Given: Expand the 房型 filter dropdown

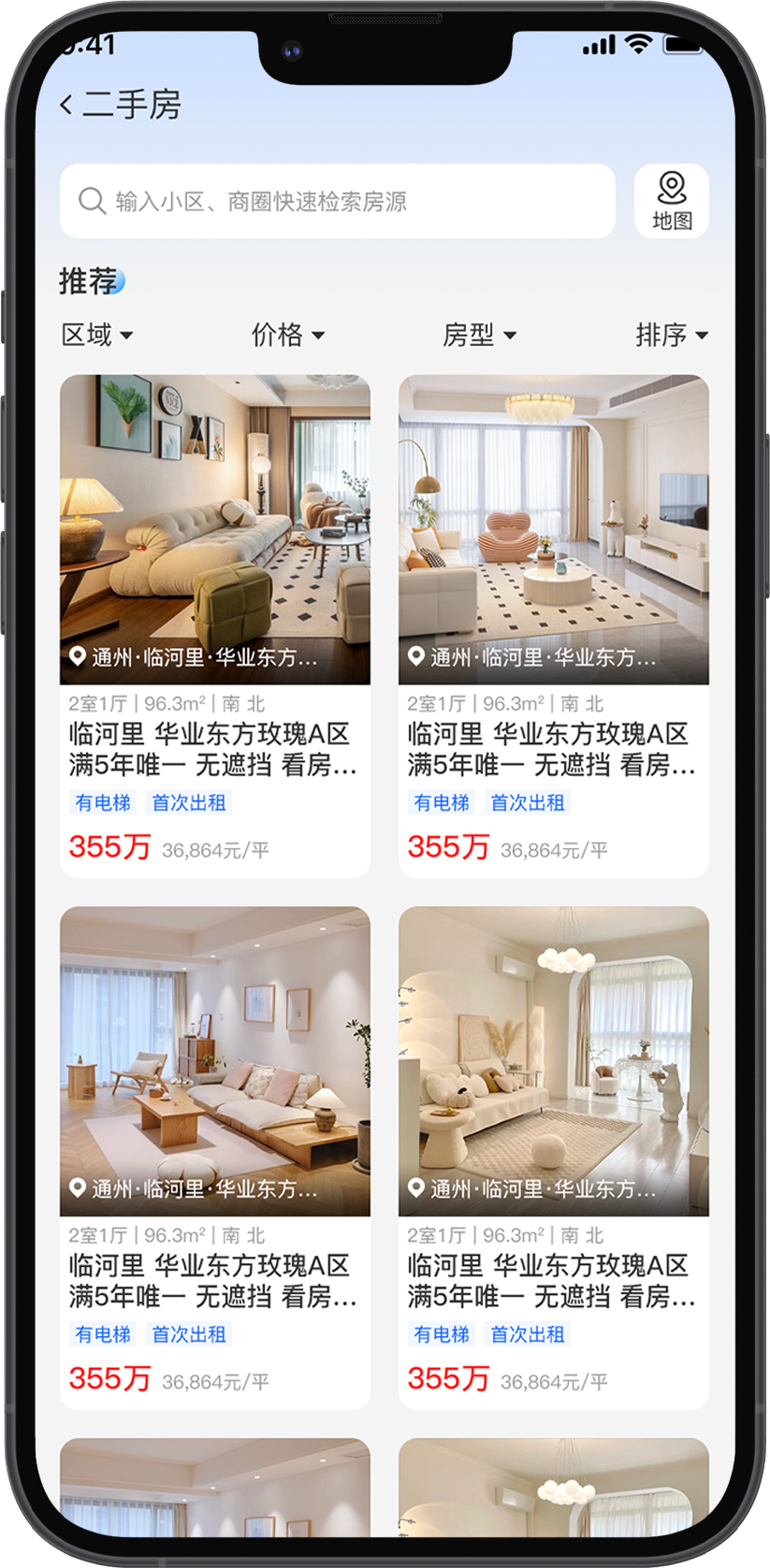Looking at the screenshot, I should 479,335.
